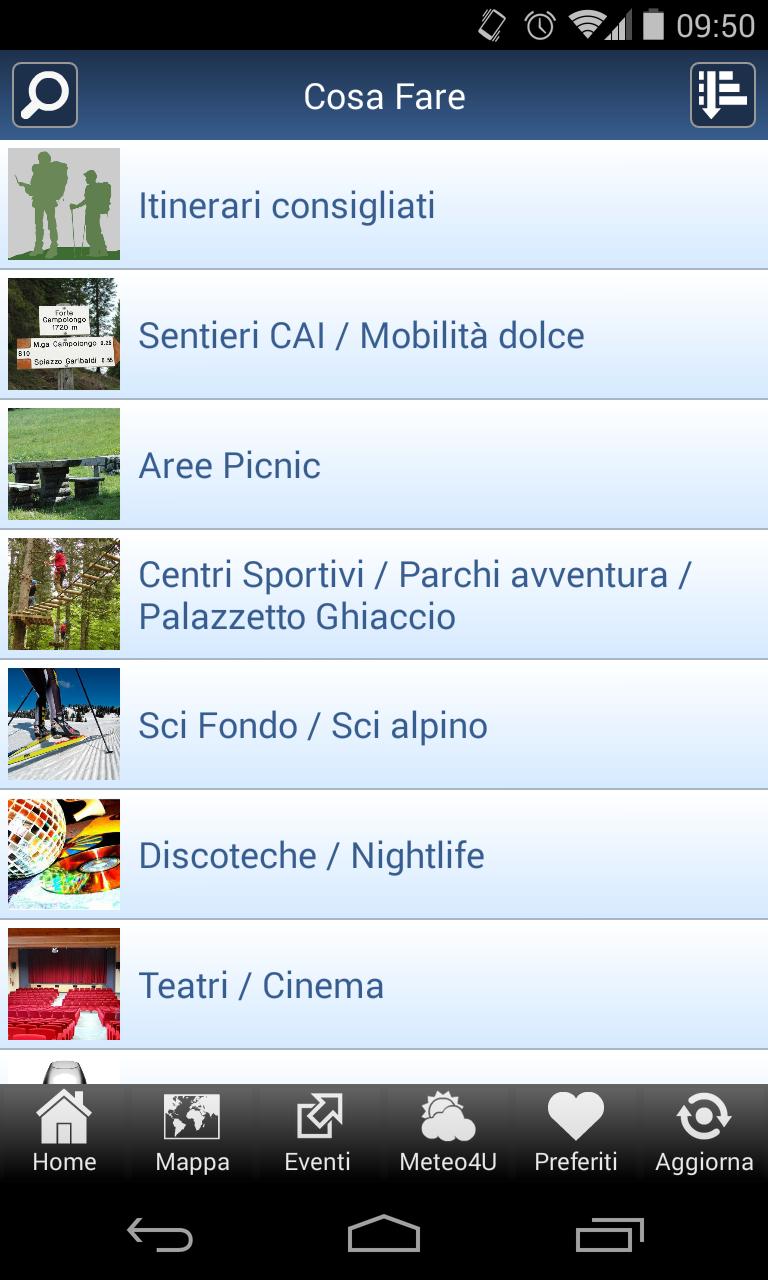This screenshot has height=1280, width=768.
Task: Switch to the Mappa tab
Action: click(x=192, y=1132)
